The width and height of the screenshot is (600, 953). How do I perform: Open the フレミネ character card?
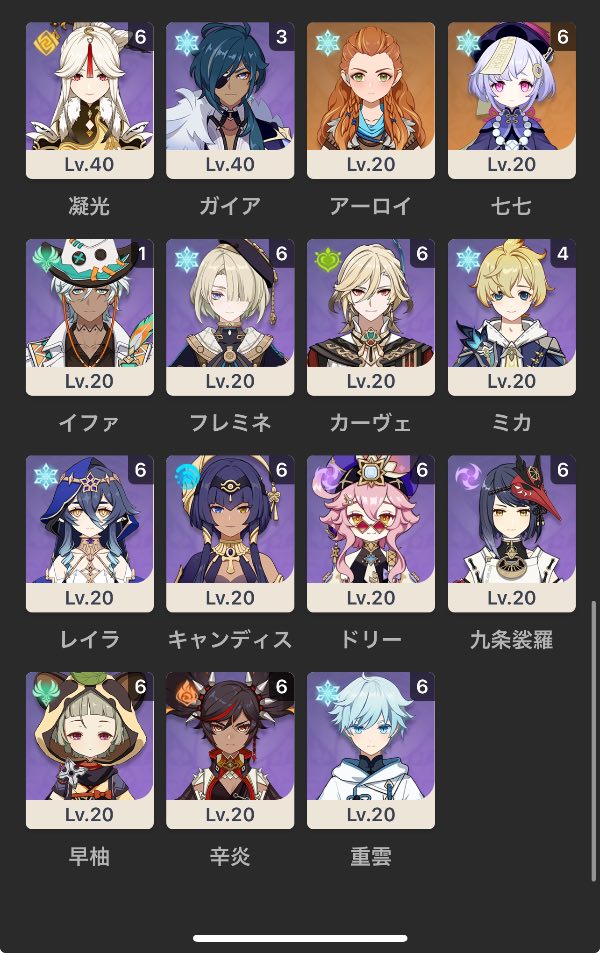coord(230,317)
